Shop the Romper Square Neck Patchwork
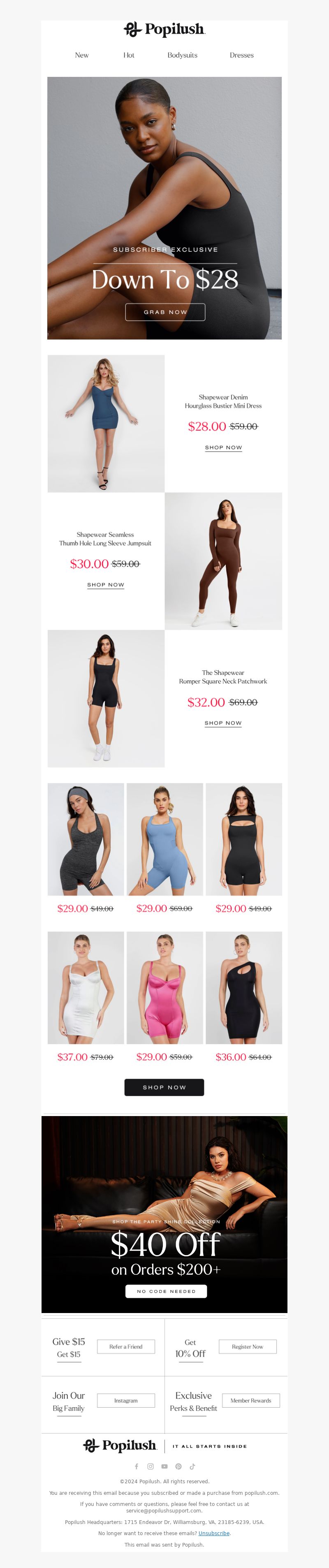Viewport: 329px width, 1568px height. 223,723
